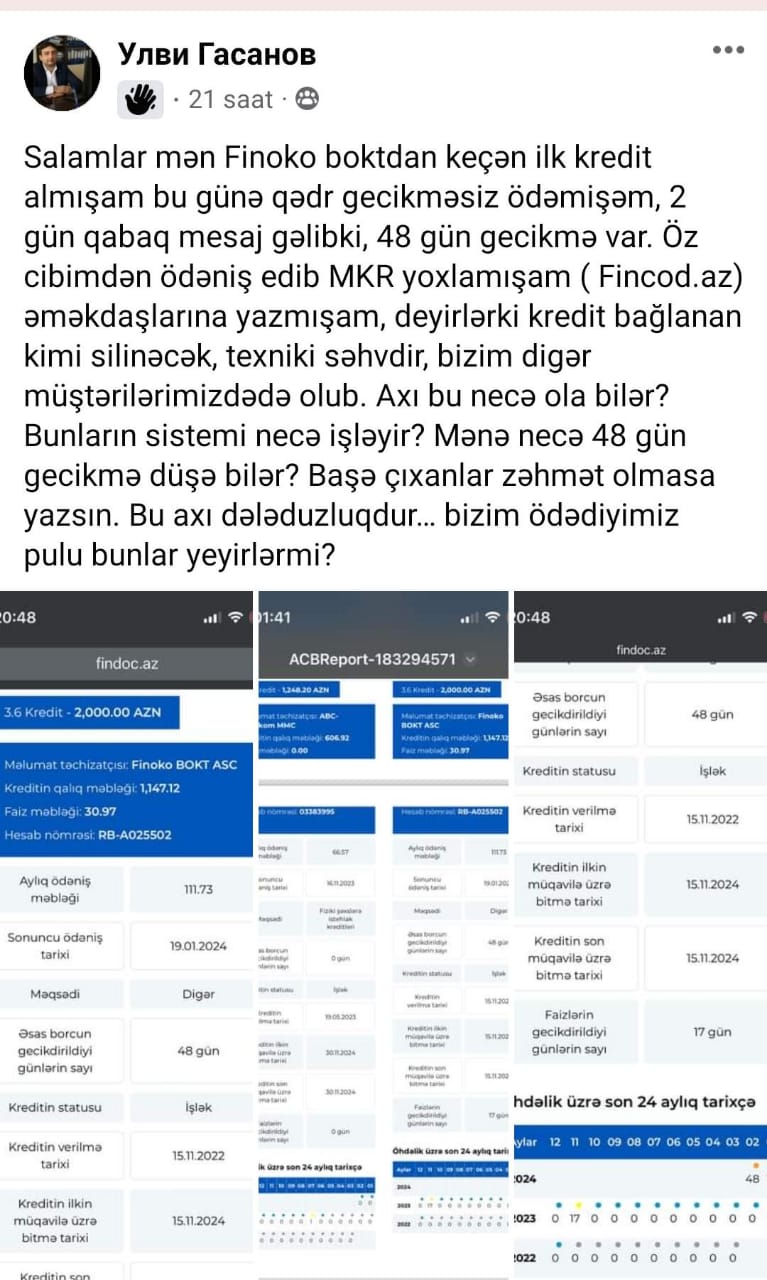
Task: Open the left findoc.az screenshot image
Action: pyautogui.click(x=126, y=935)
